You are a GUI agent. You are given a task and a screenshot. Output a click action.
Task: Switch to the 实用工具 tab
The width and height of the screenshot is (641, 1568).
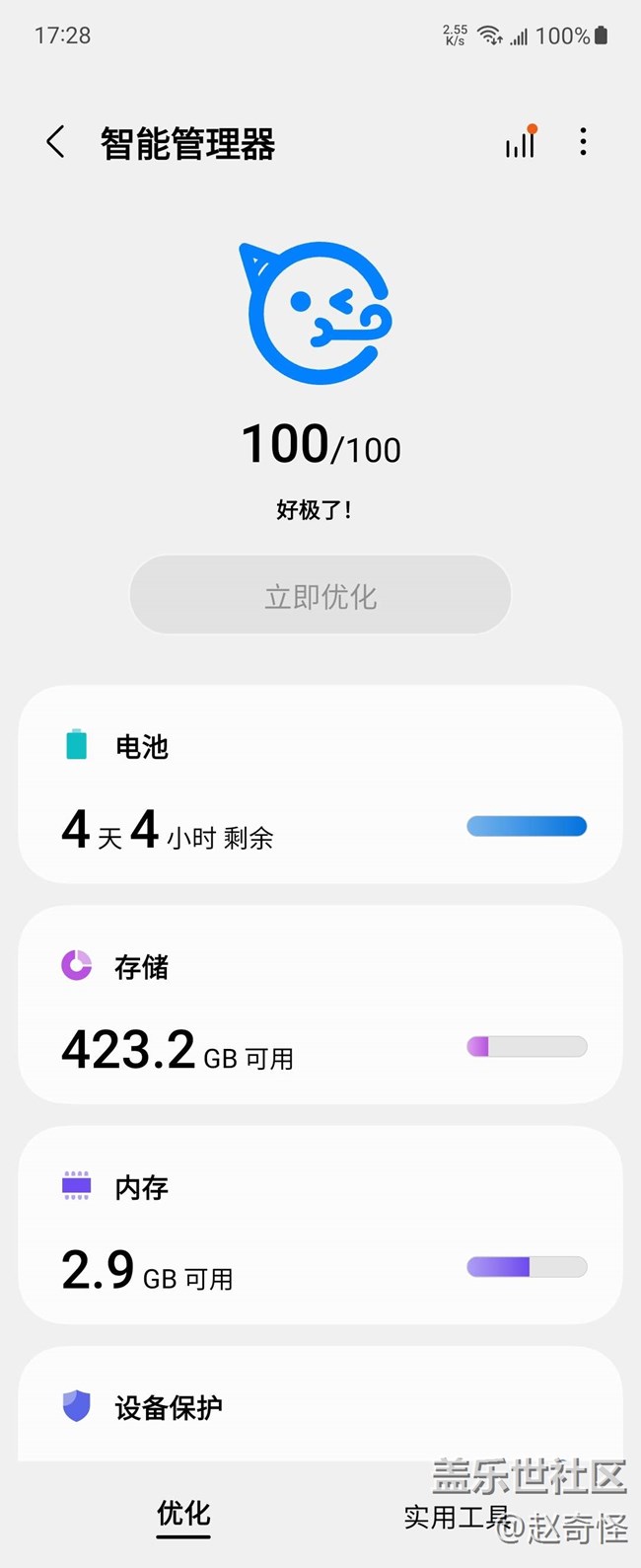click(x=456, y=1516)
